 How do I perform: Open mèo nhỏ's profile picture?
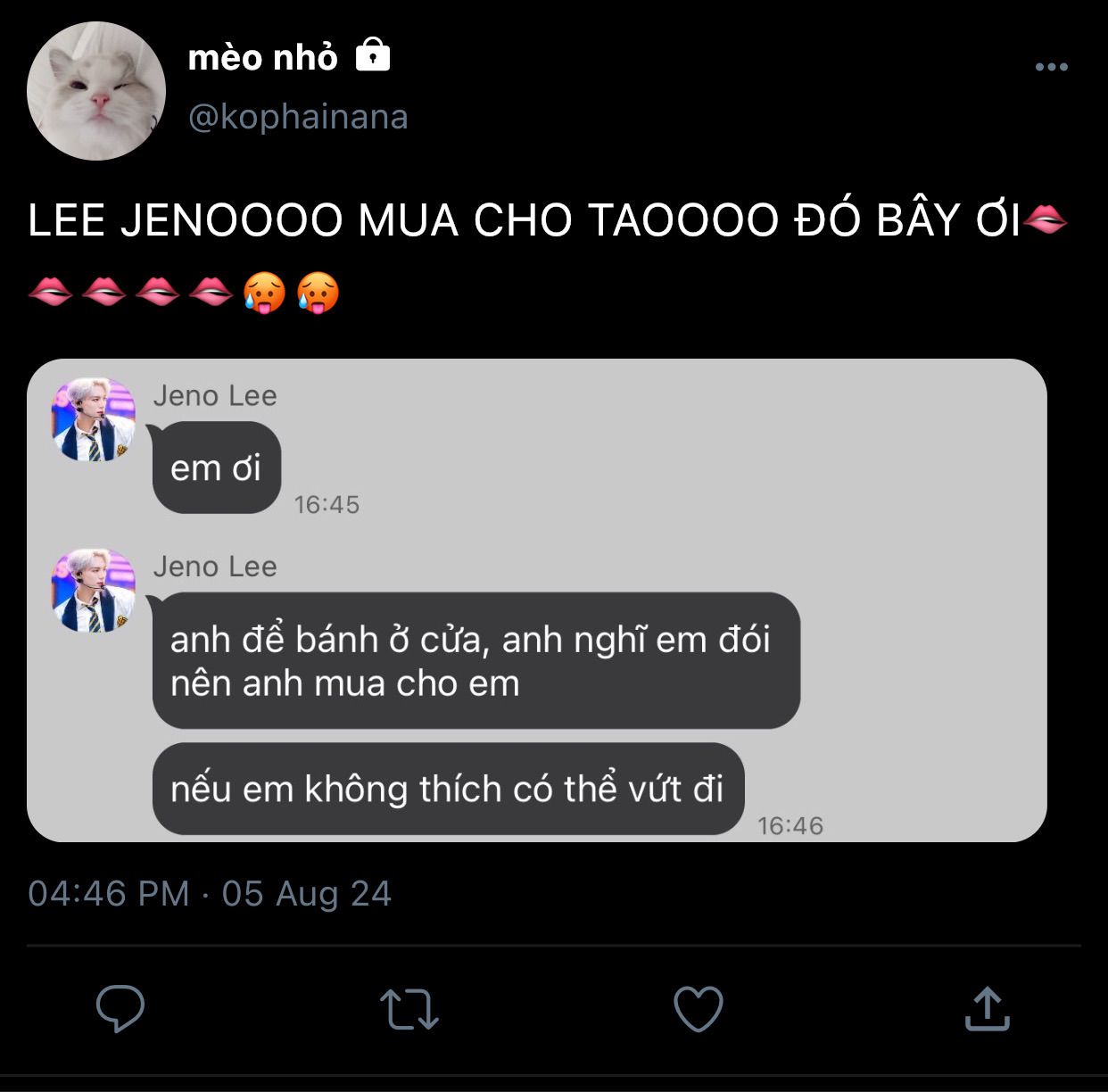96,91
